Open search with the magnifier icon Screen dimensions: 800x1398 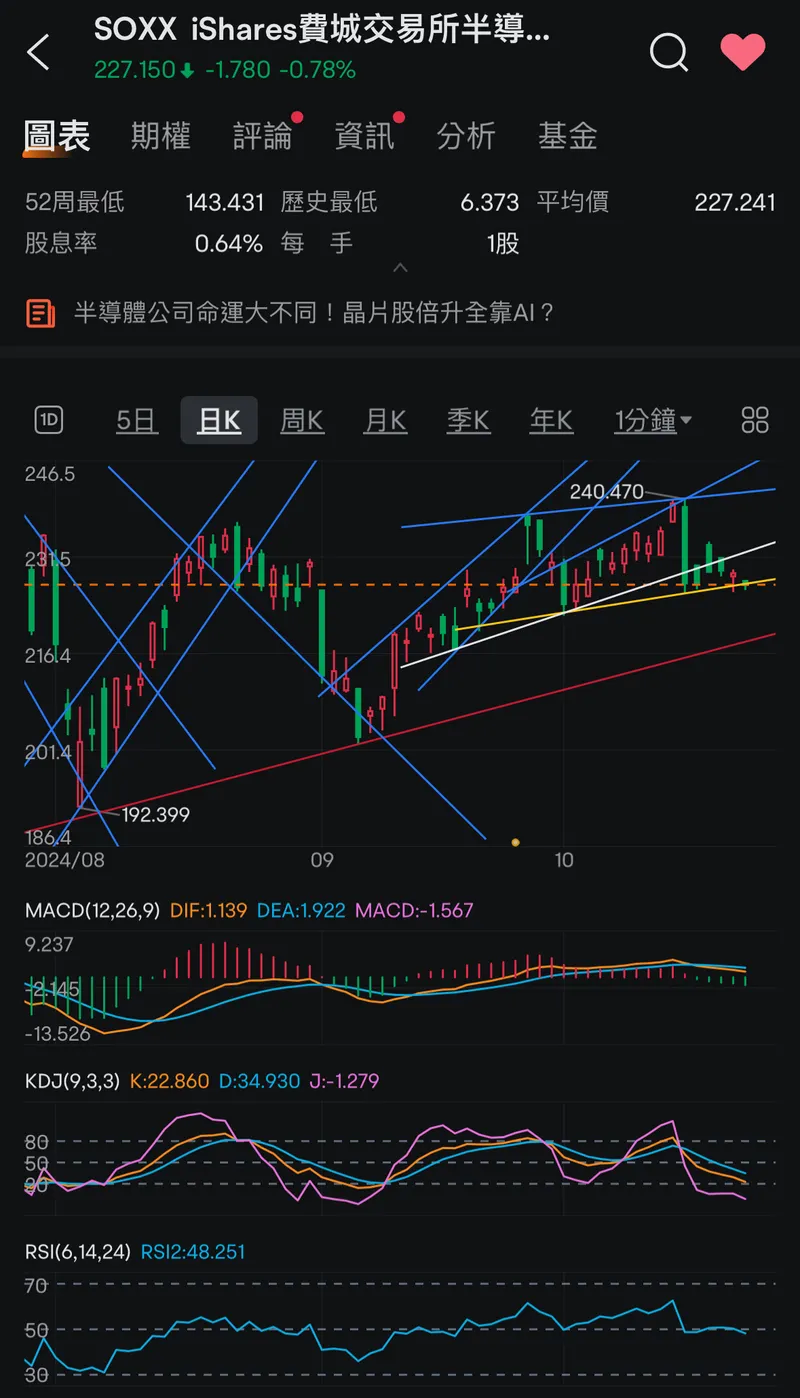click(x=668, y=52)
